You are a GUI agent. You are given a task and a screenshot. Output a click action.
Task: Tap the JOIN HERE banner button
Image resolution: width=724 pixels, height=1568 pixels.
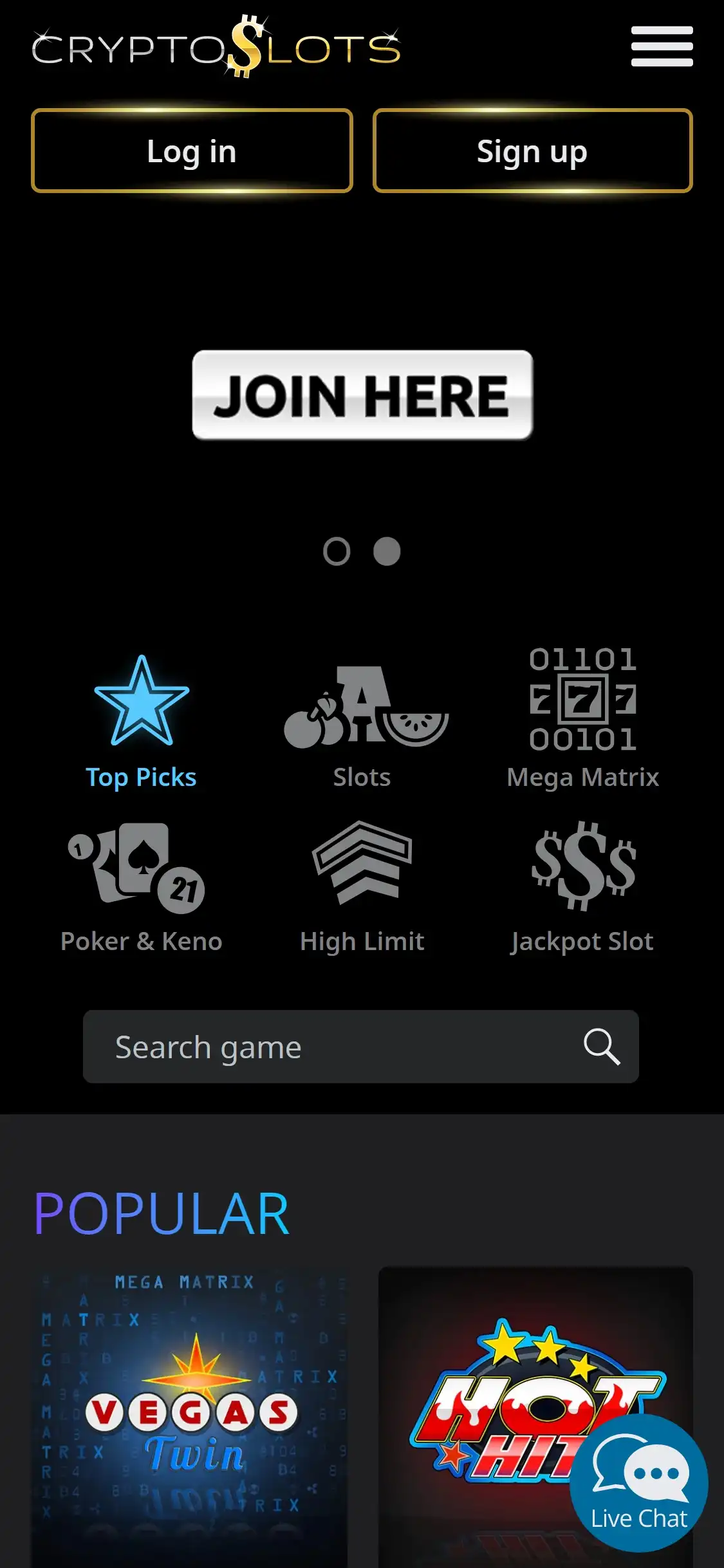[362, 395]
